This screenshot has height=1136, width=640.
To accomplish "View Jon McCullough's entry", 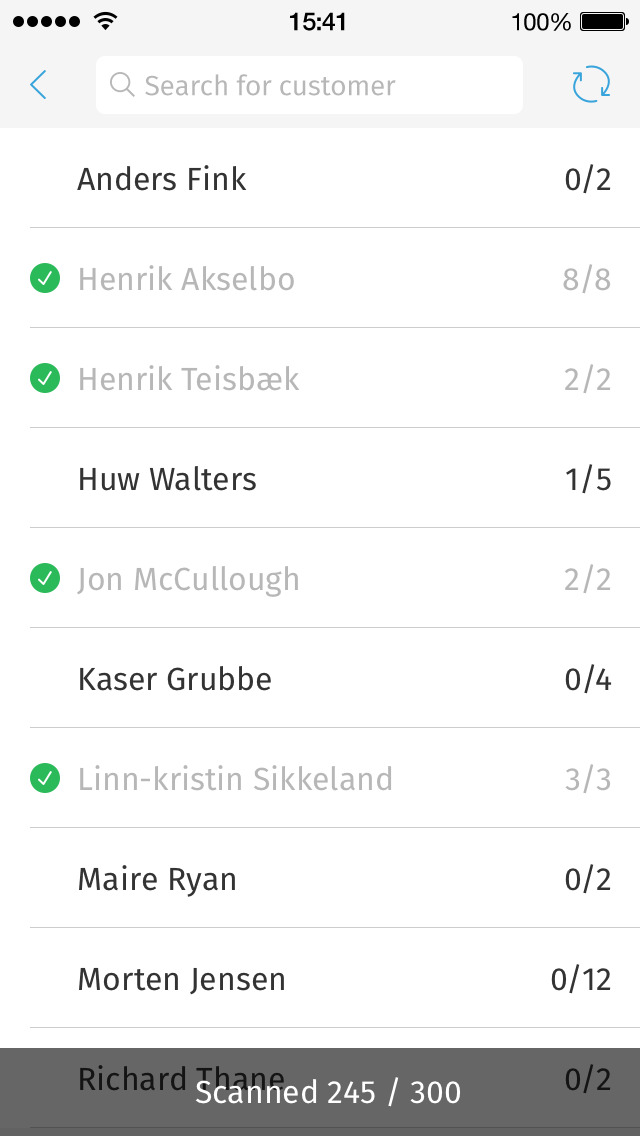I will coord(320,578).
